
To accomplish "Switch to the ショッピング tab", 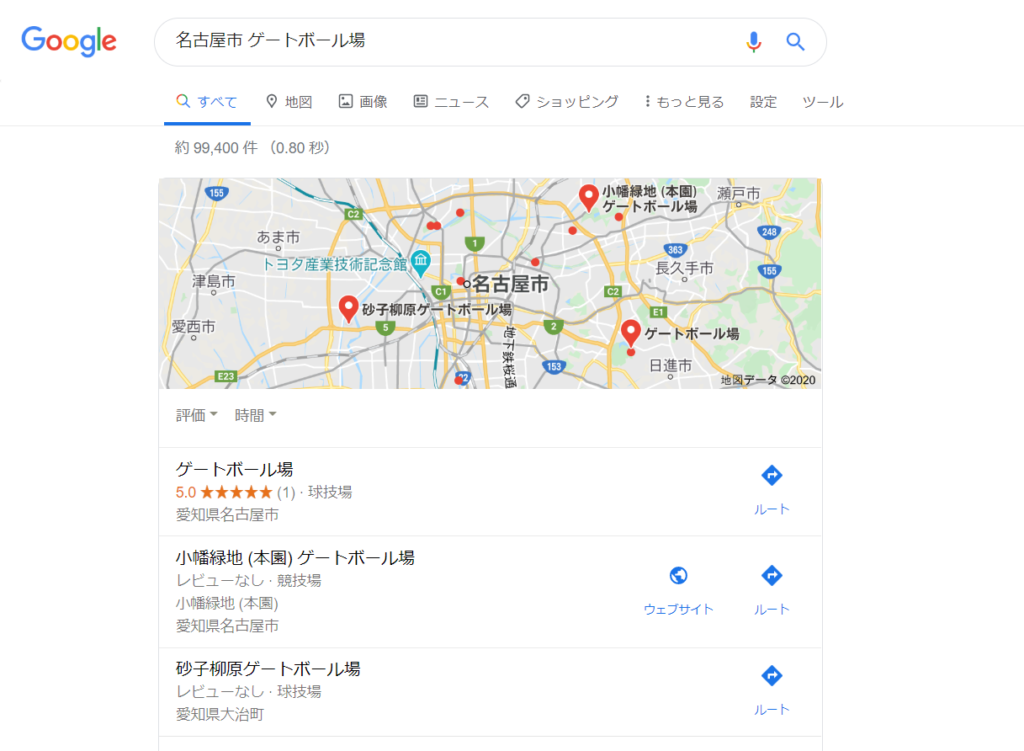I will point(567,101).
